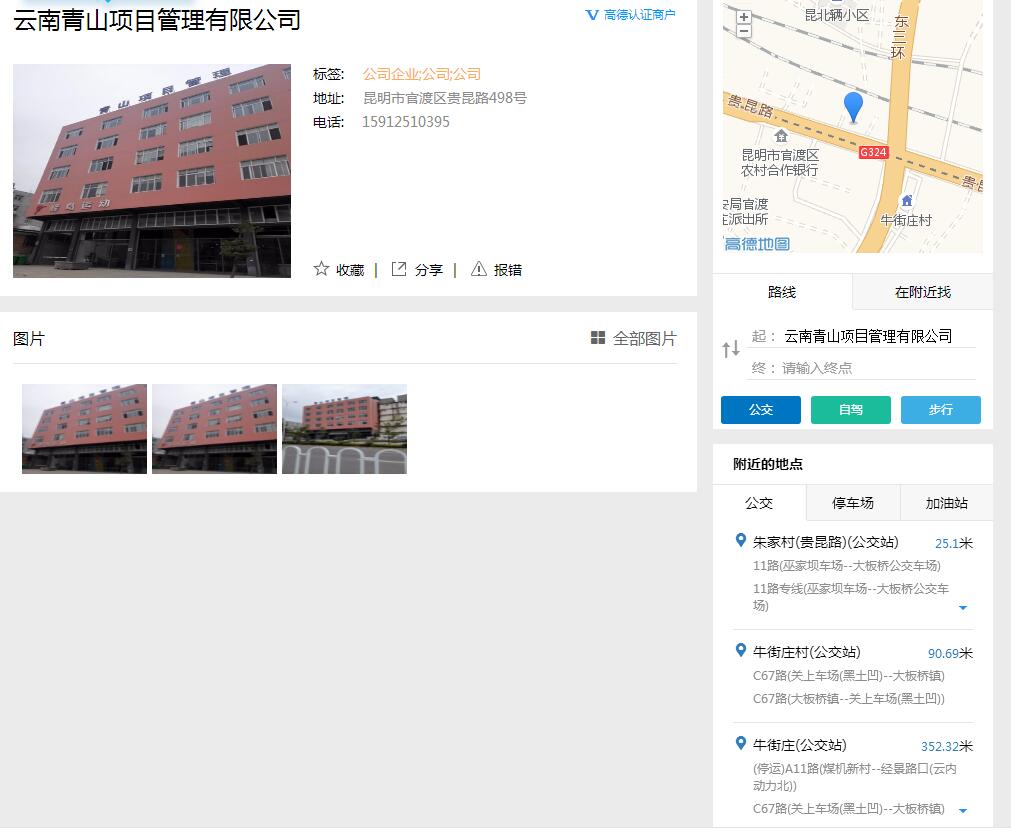Screen dimensions: 1011x835
Task: View the third gallery photo with fence
Action: 344,429
